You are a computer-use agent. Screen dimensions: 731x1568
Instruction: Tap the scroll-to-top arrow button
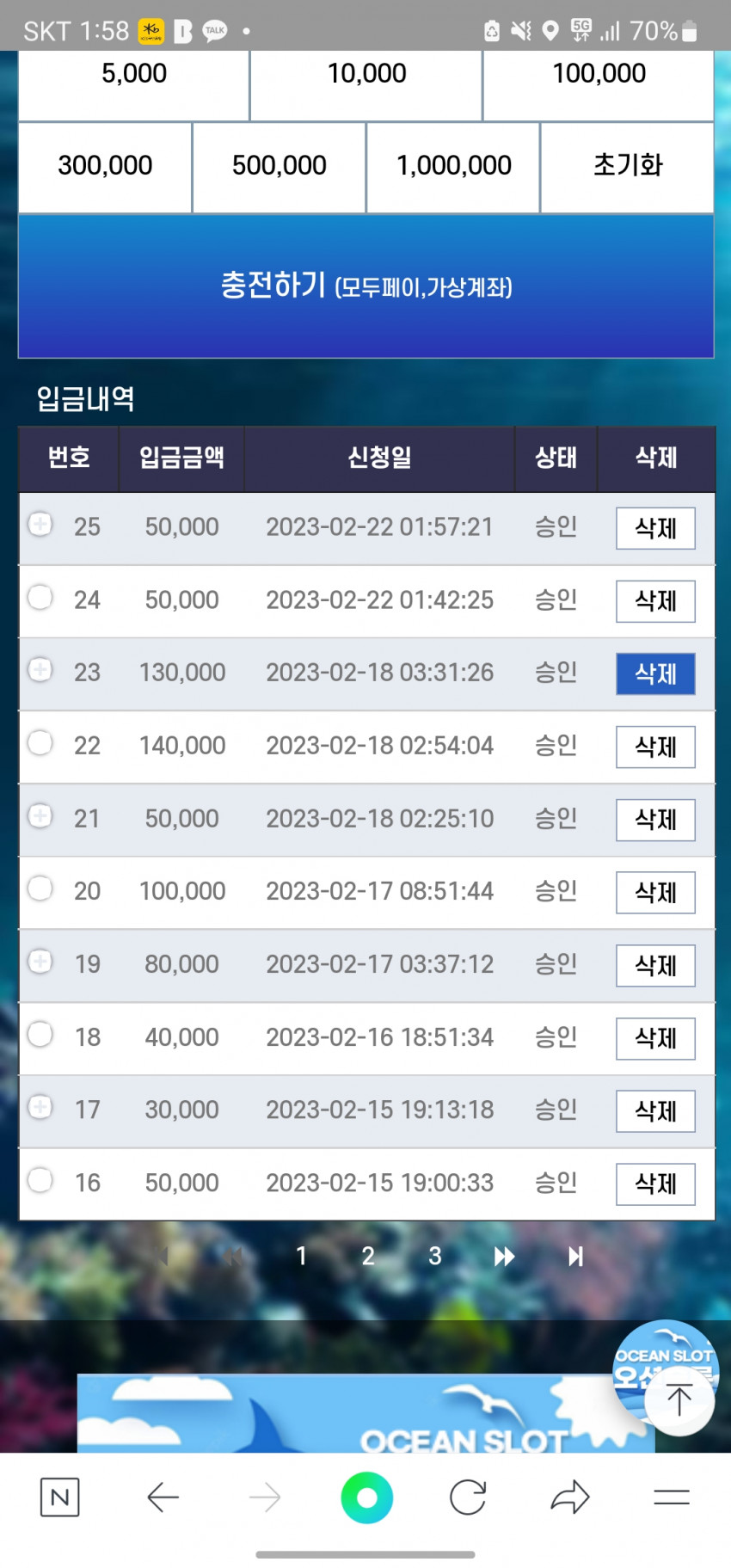(x=679, y=1399)
